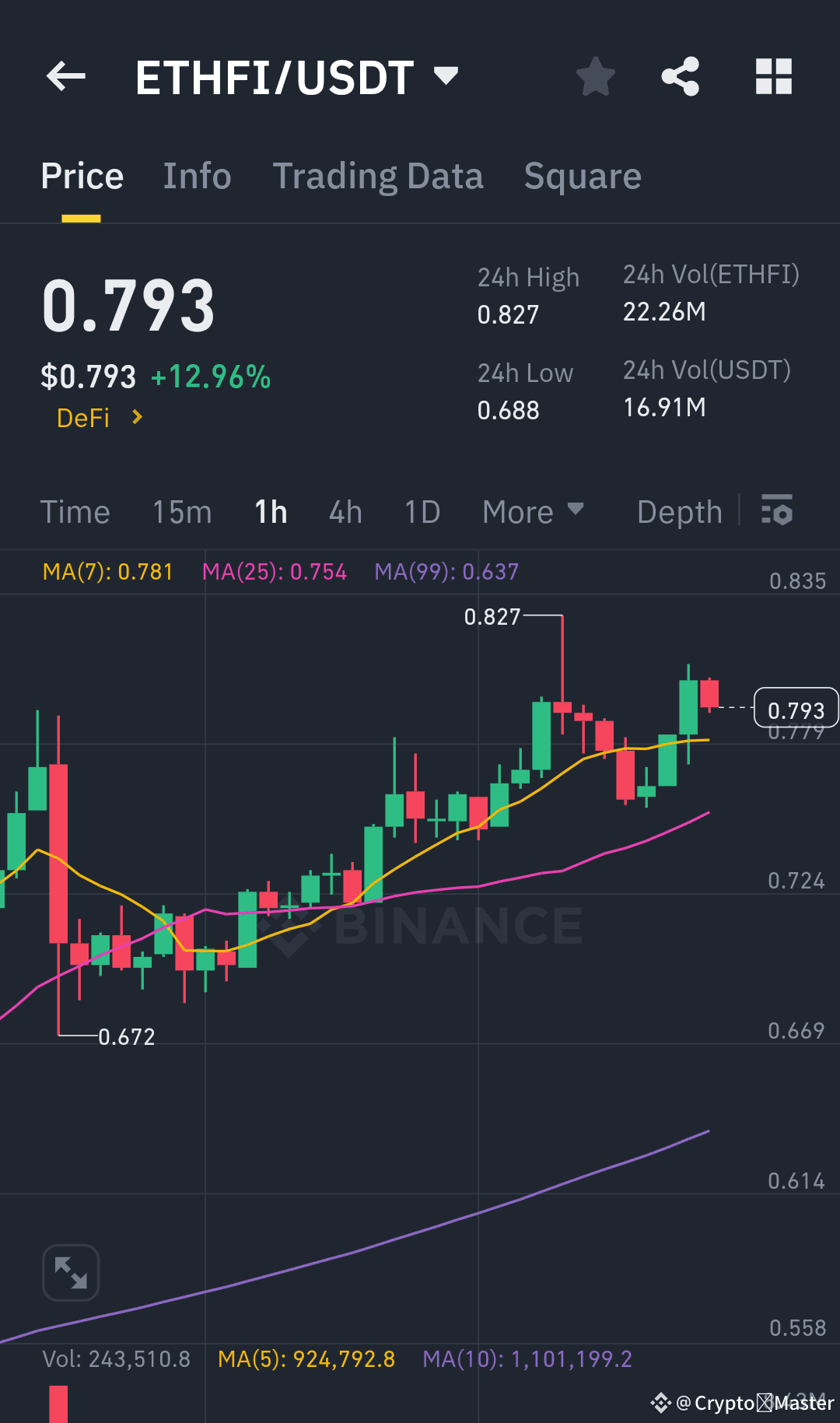This screenshot has width=840, height=1423.
Task: Open Depth view
Action: coord(679,511)
